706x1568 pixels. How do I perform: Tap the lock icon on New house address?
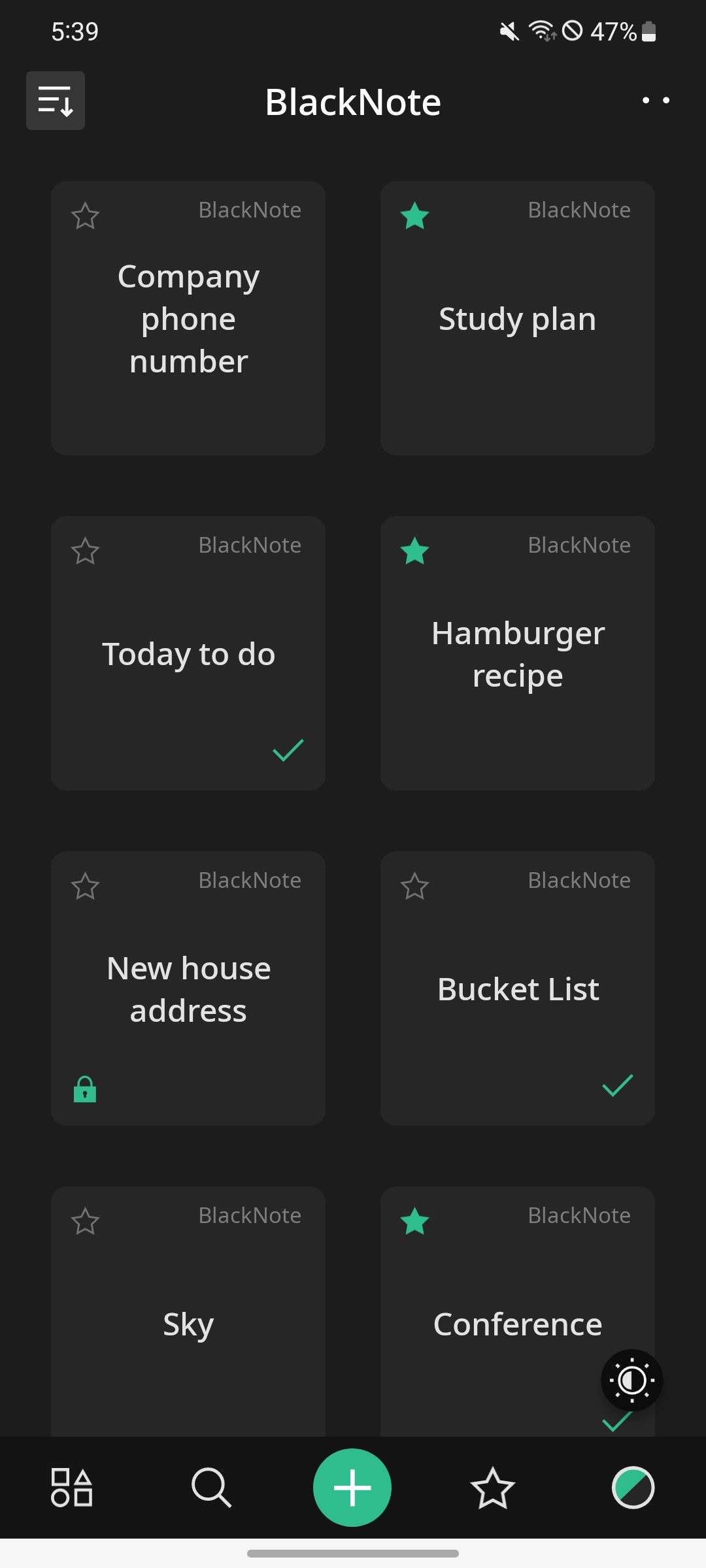coord(84,1089)
